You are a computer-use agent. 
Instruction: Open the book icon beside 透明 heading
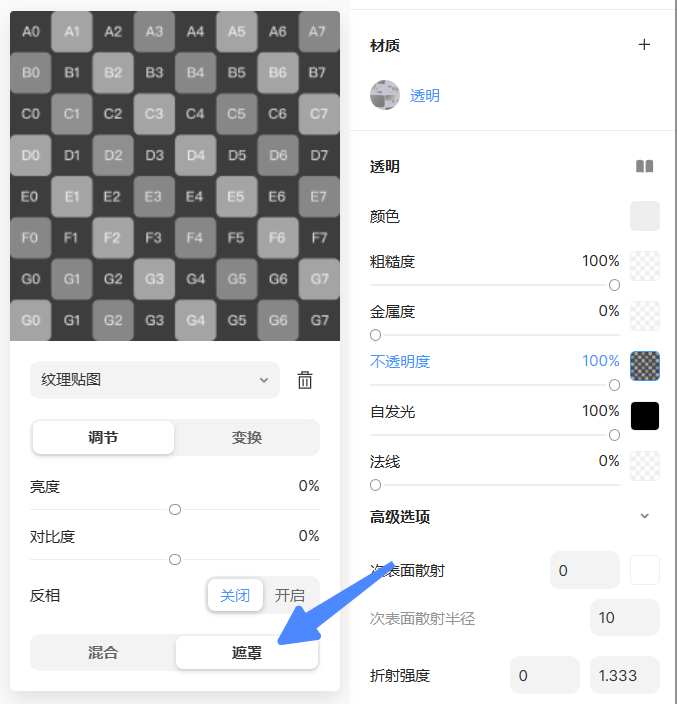(644, 167)
